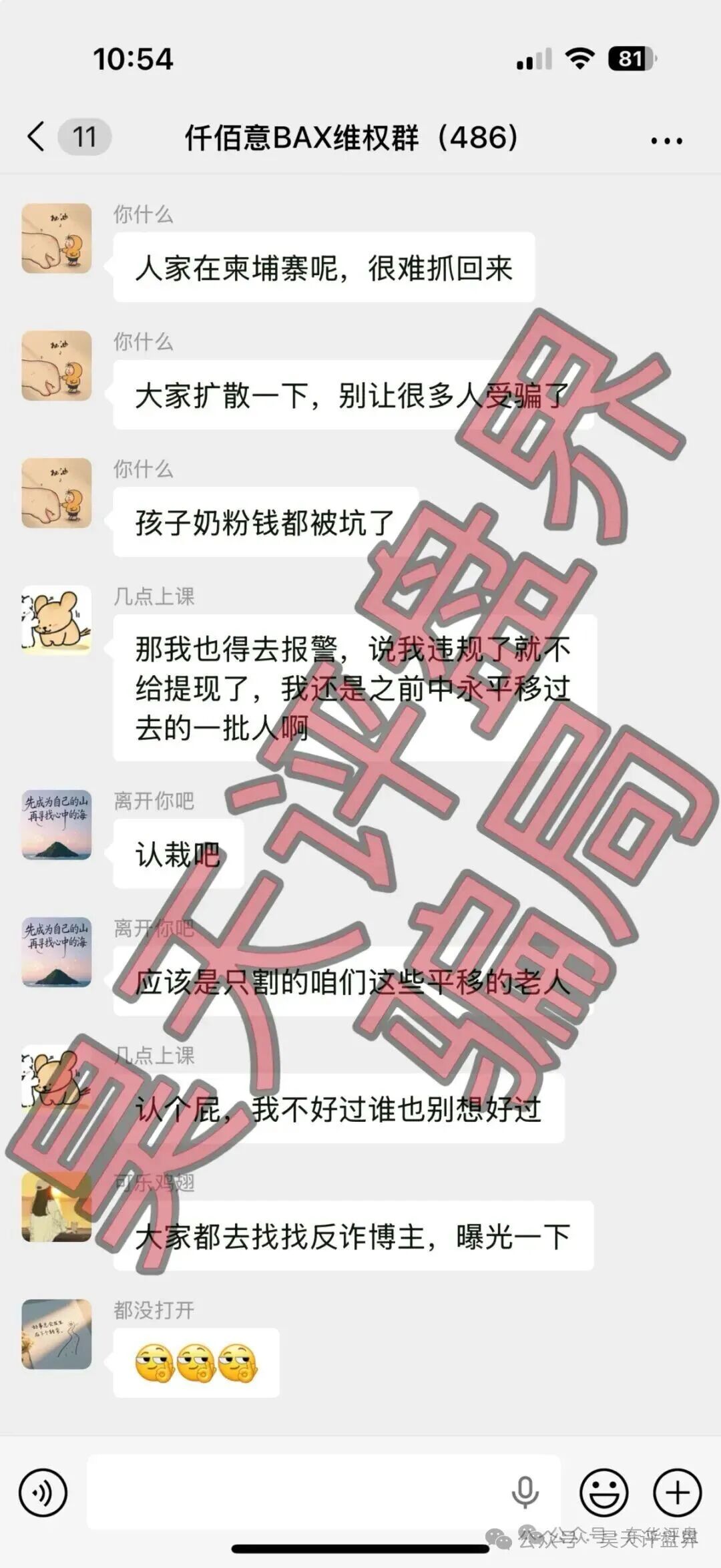Tap the avatar next to 孩子奶粉钱都被坑了

click(x=57, y=493)
